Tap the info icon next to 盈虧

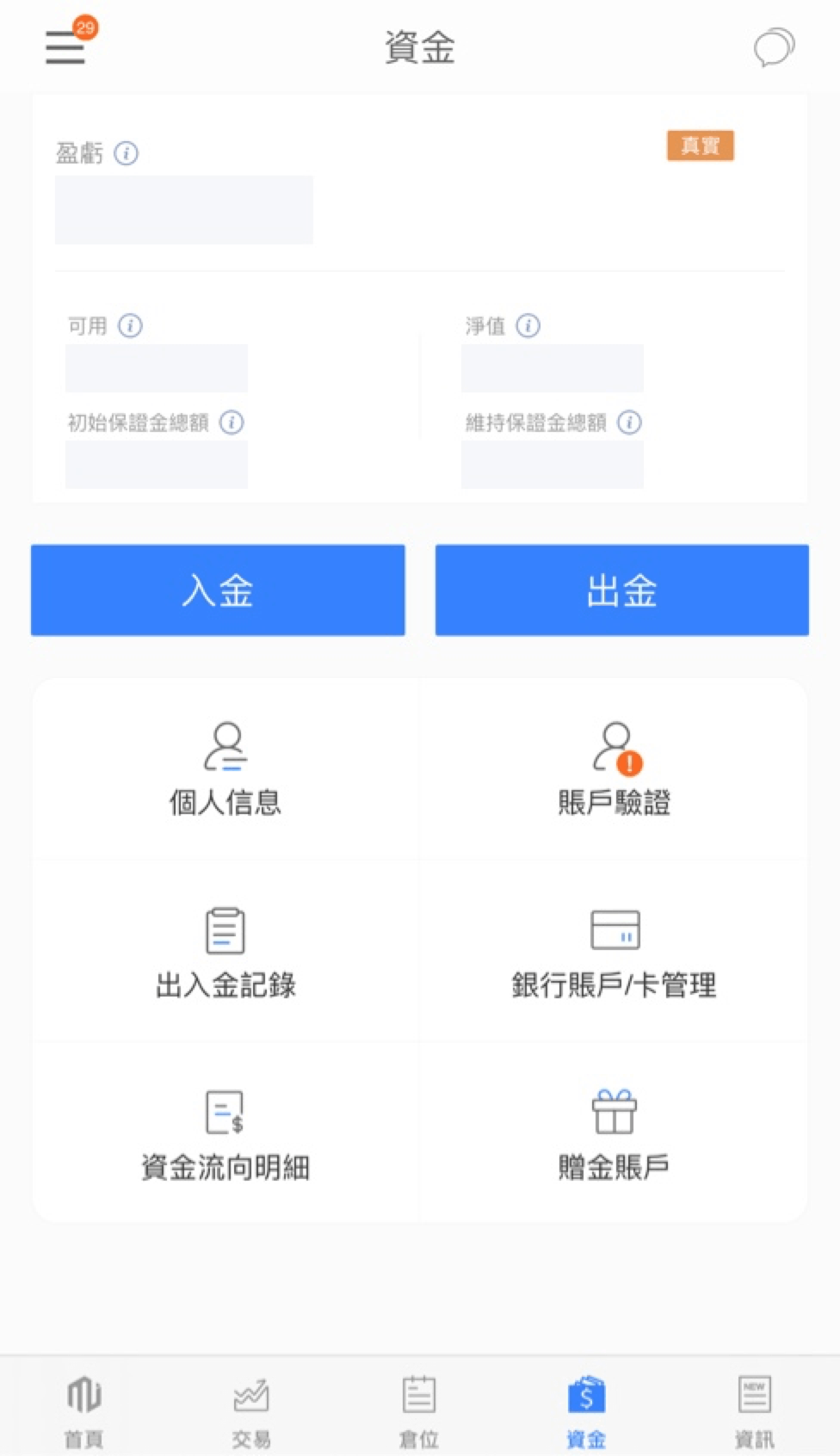point(127,153)
